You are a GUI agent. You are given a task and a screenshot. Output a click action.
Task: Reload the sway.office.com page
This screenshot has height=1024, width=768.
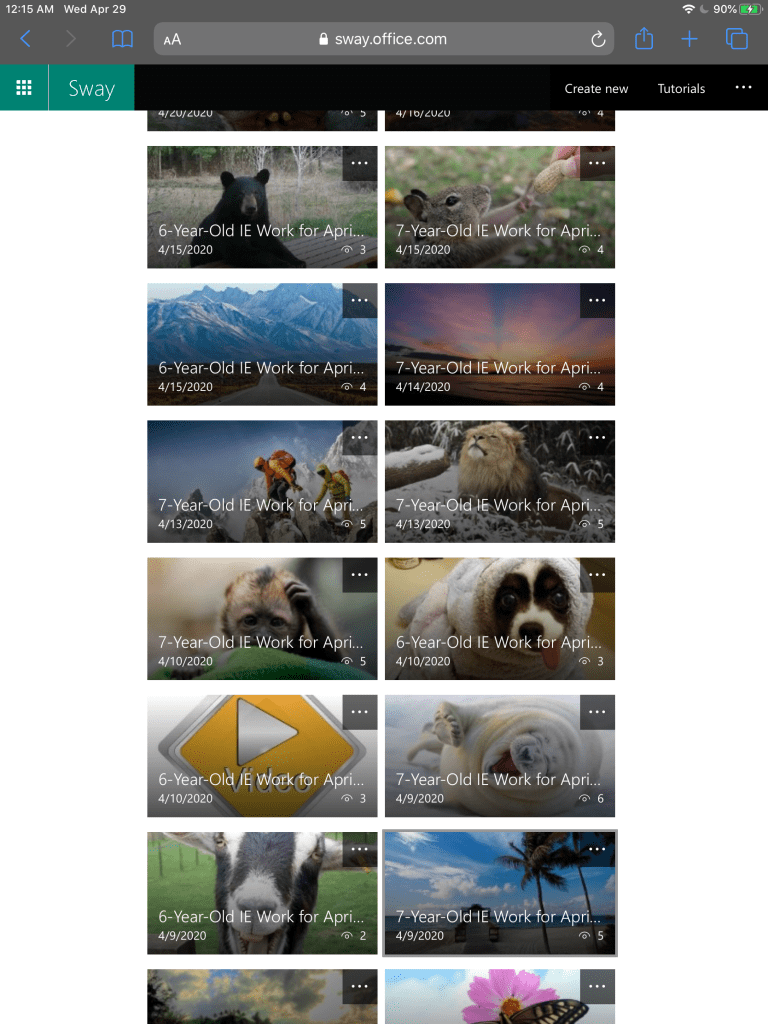pos(598,40)
